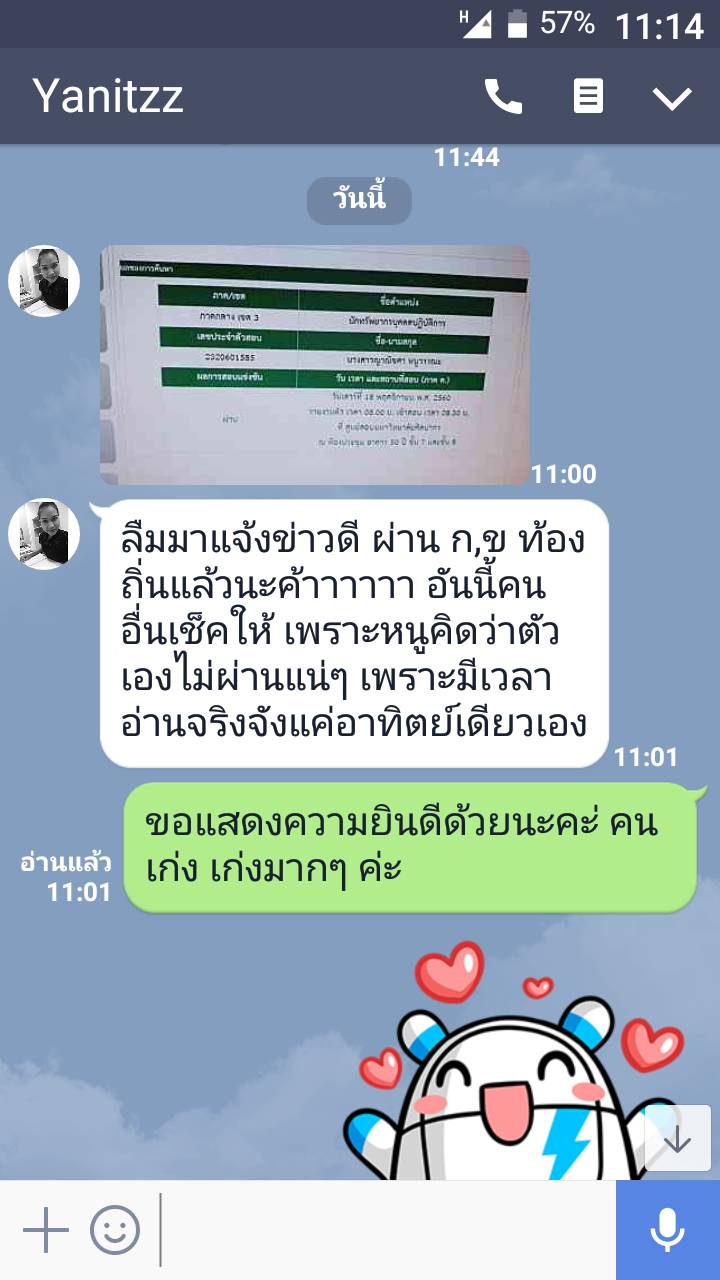
Task: Open the sticker and emoji picker
Action: tap(115, 1230)
